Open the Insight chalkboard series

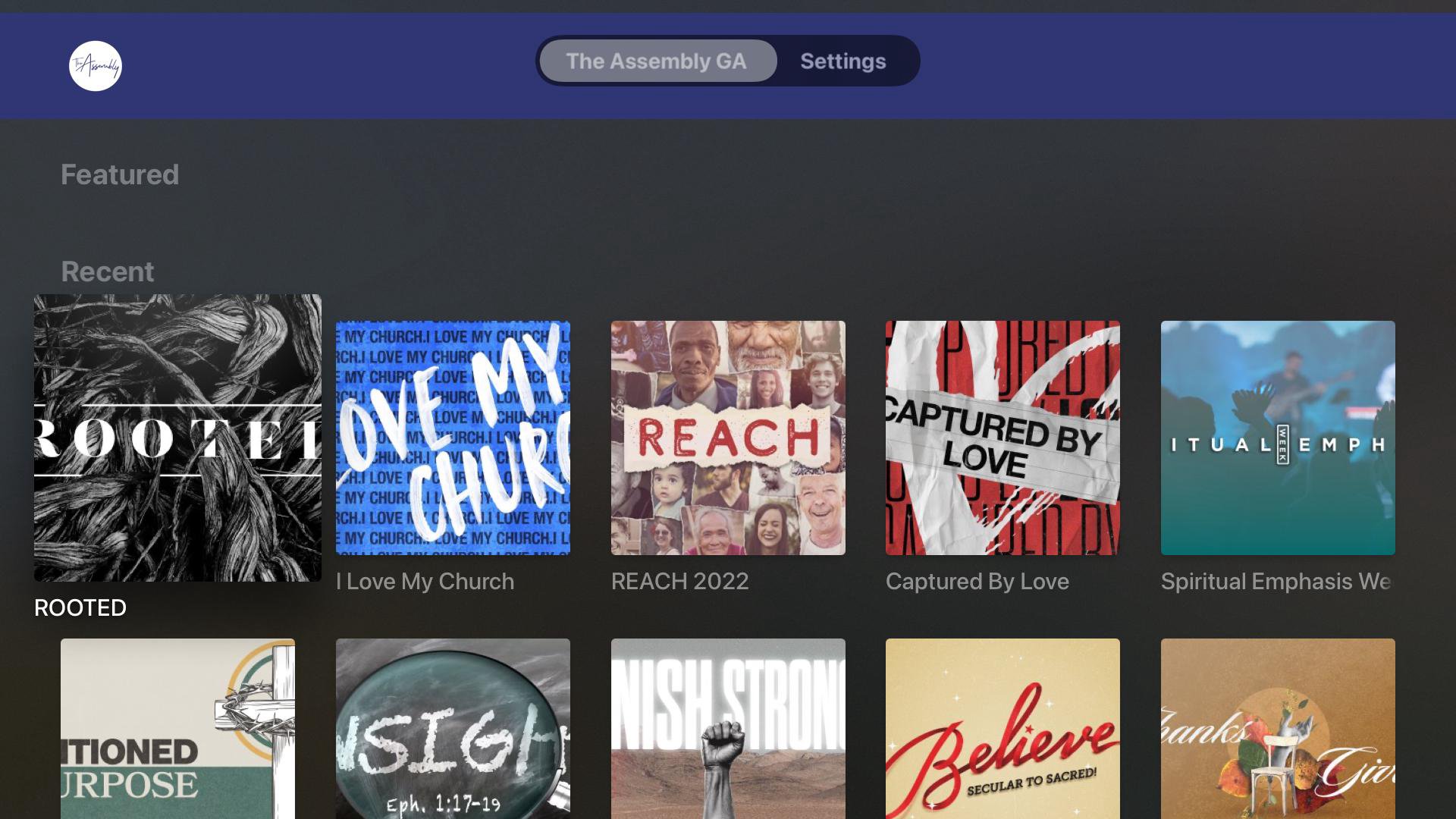(453, 728)
